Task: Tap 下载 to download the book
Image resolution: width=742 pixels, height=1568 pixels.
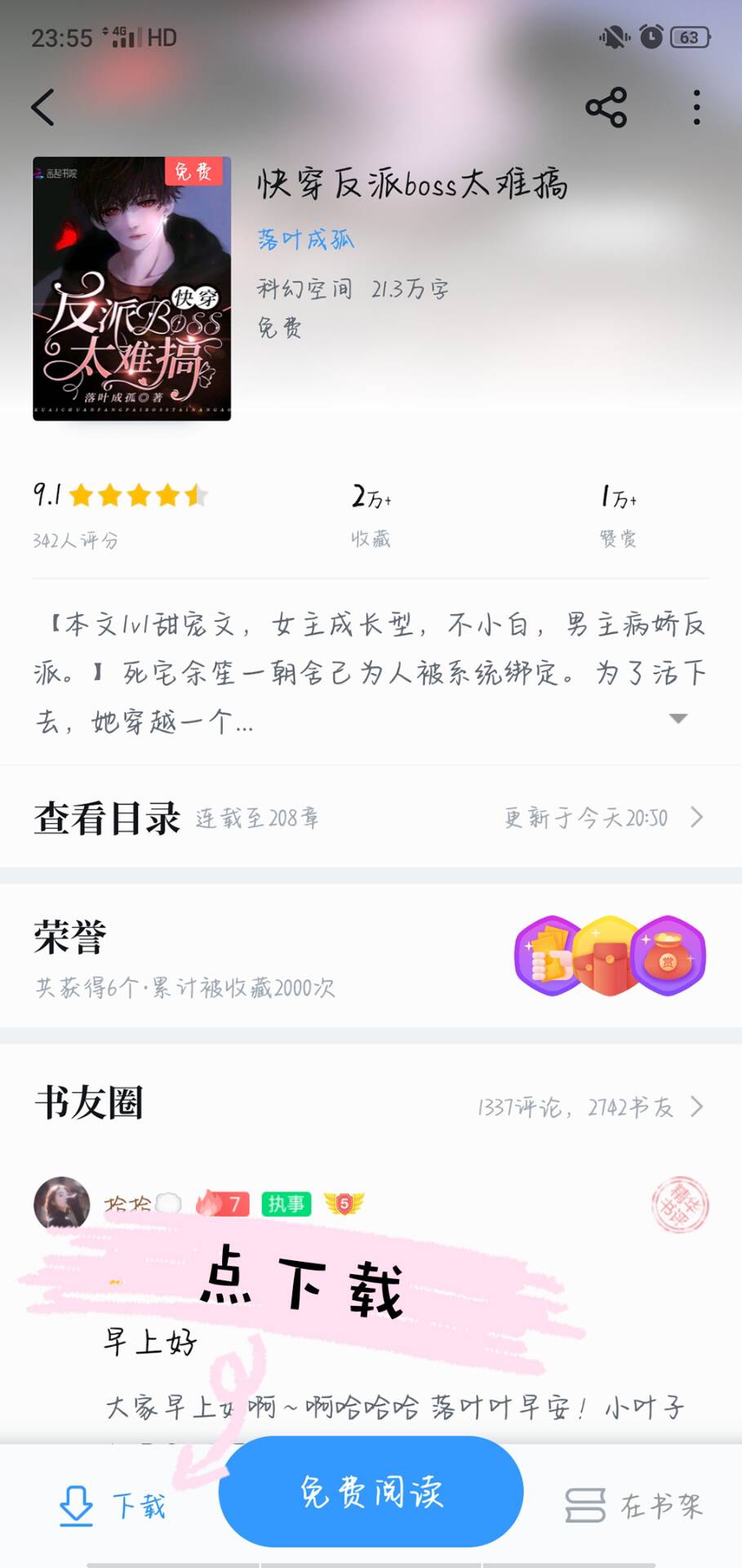Action: (x=113, y=1505)
